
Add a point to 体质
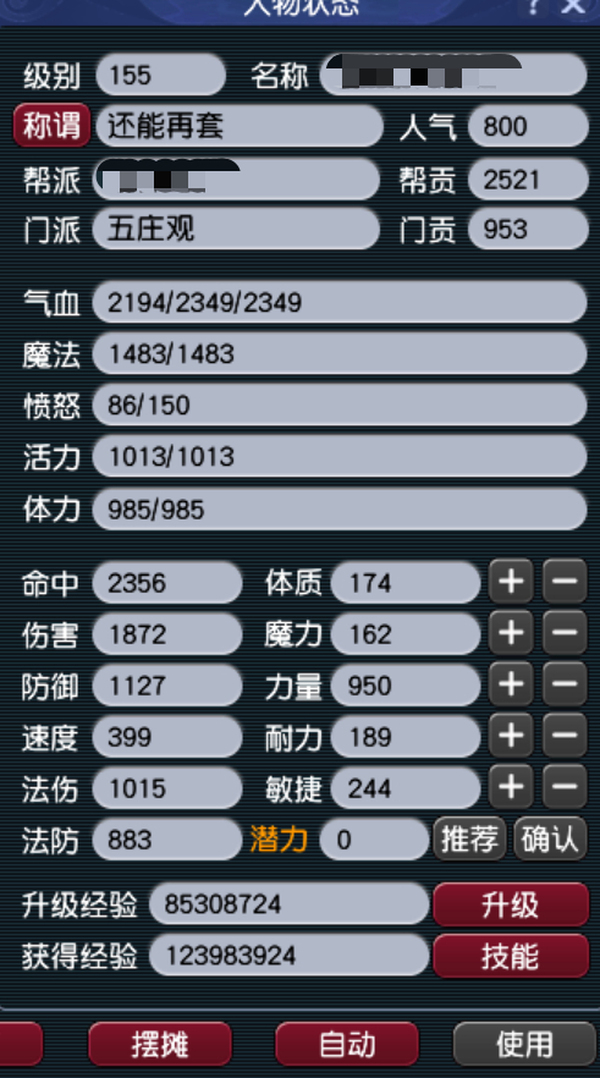pyautogui.click(x=511, y=582)
